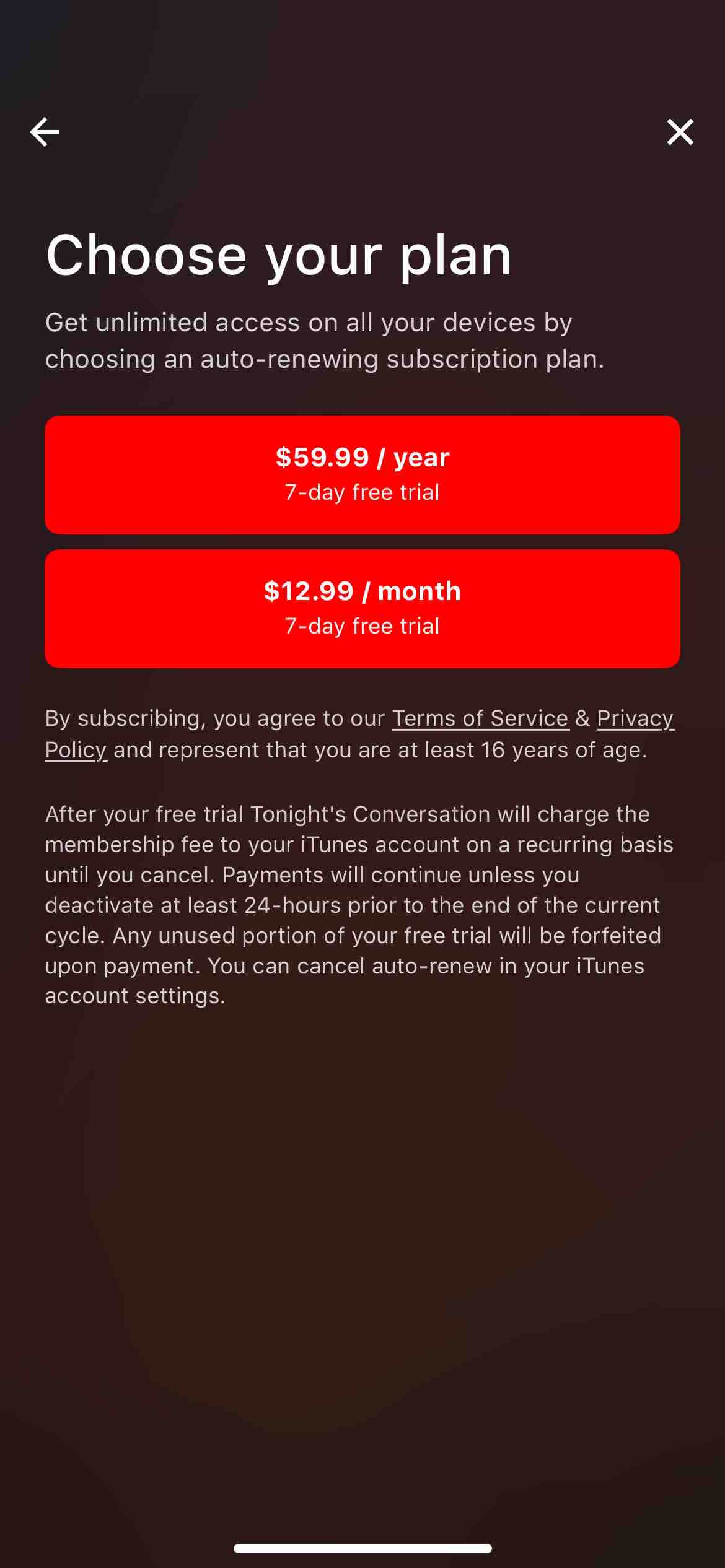This screenshot has width=725, height=1568.
Task: Open the Privacy Policy
Action: tap(635, 718)
